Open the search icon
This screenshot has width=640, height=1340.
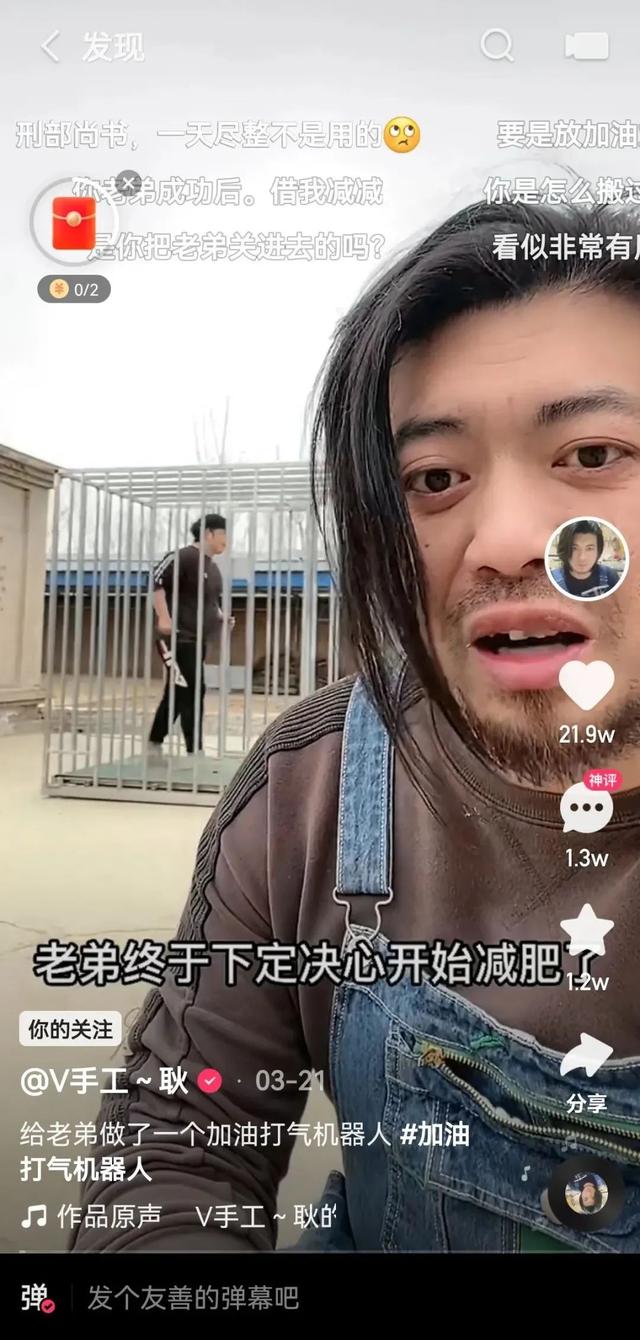497,45
